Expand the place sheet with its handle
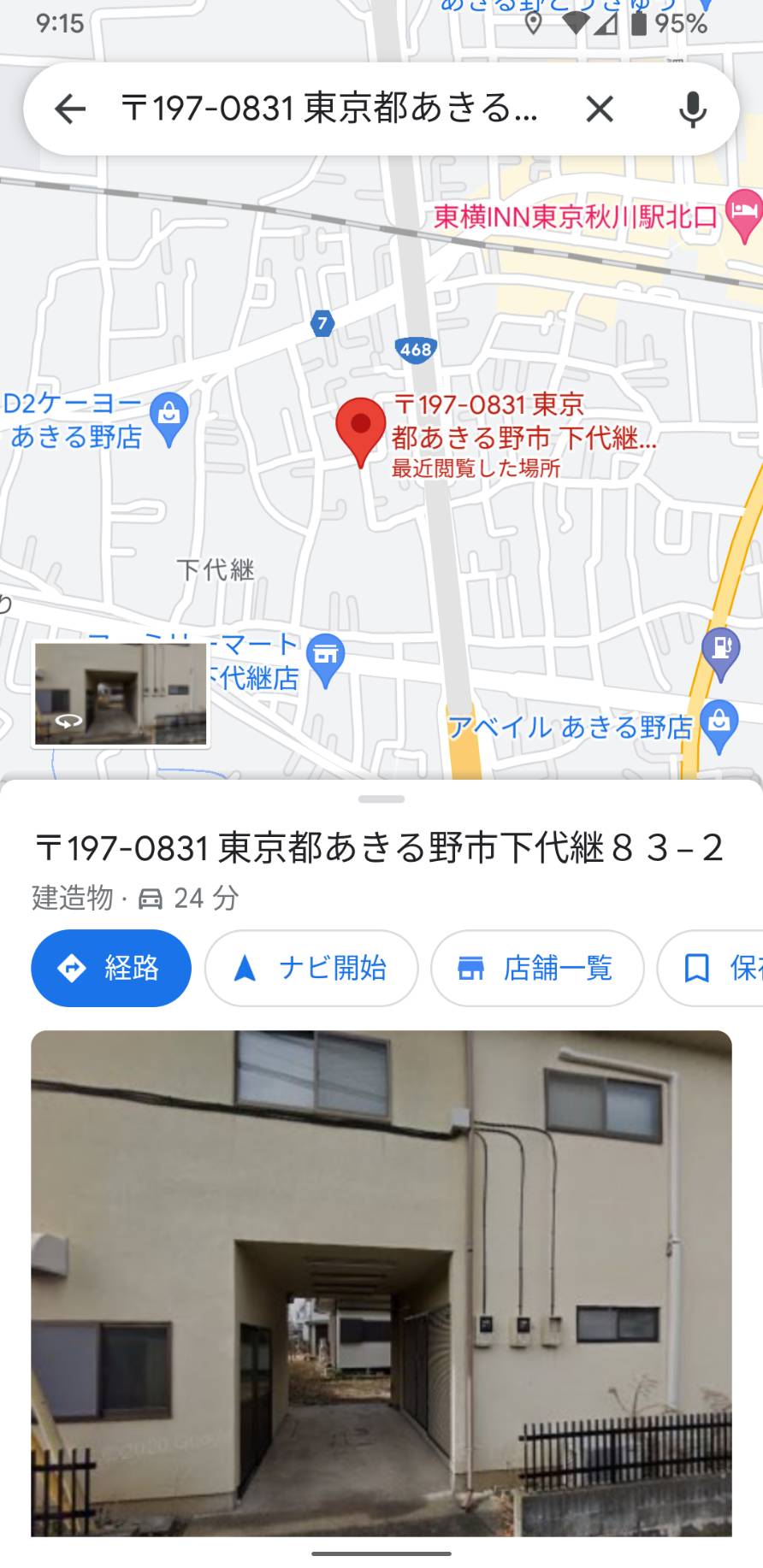 point(381,799)
